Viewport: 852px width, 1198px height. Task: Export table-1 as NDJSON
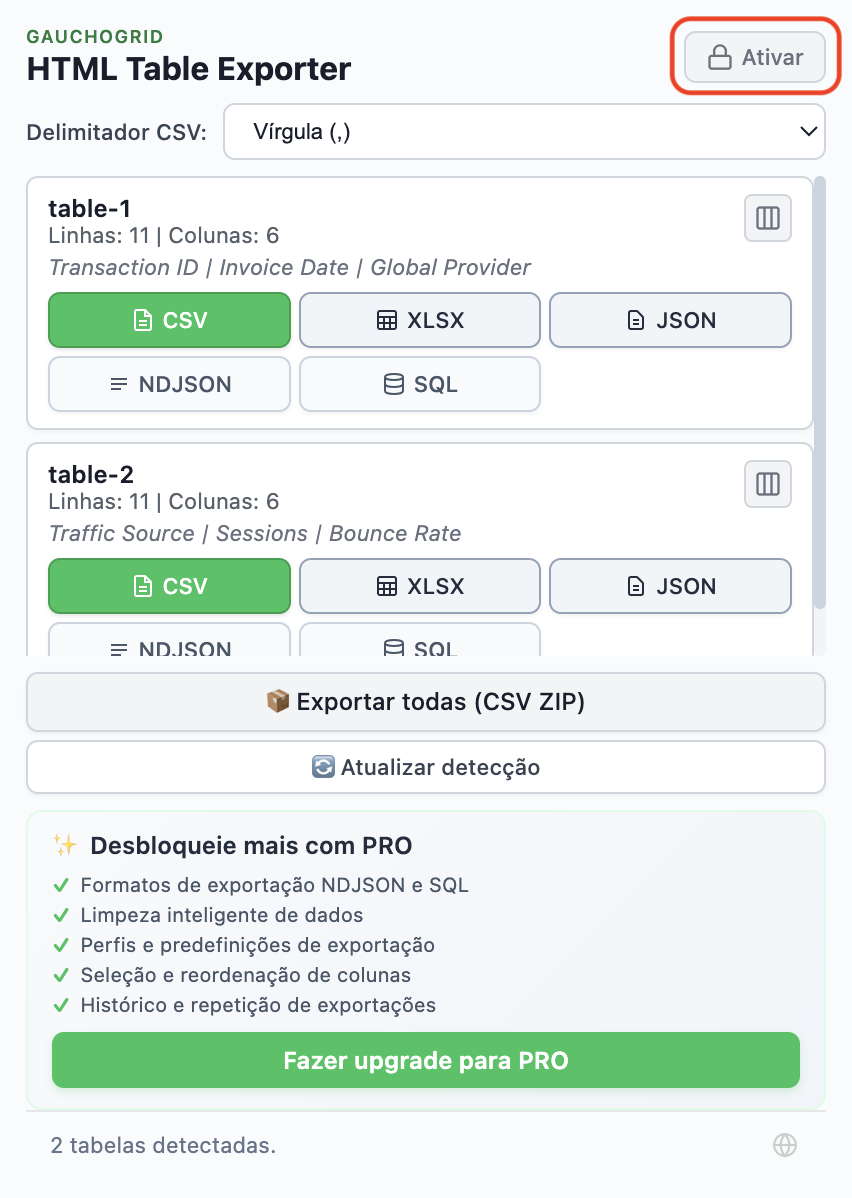(169, 384)
